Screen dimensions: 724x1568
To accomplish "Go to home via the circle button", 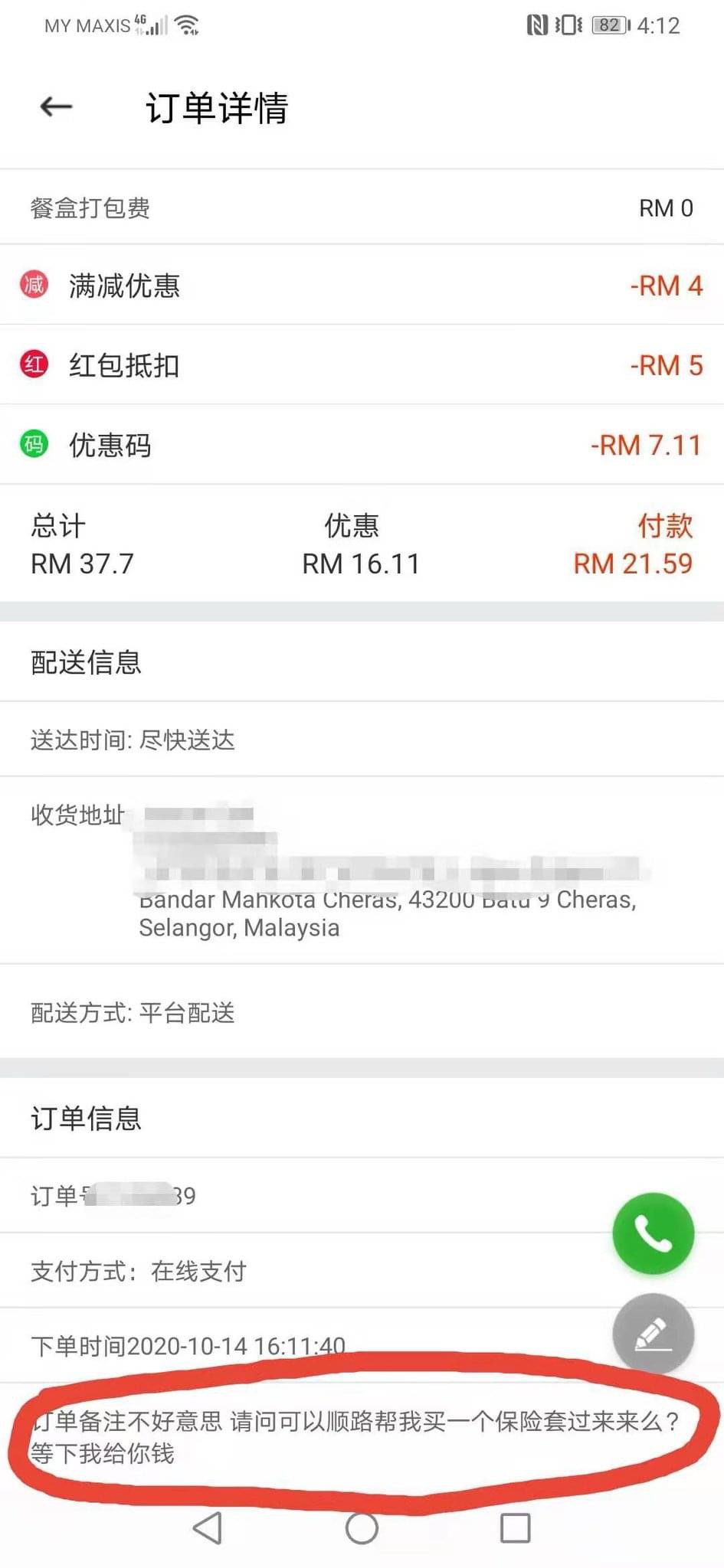I will (x=362, y=1528).
